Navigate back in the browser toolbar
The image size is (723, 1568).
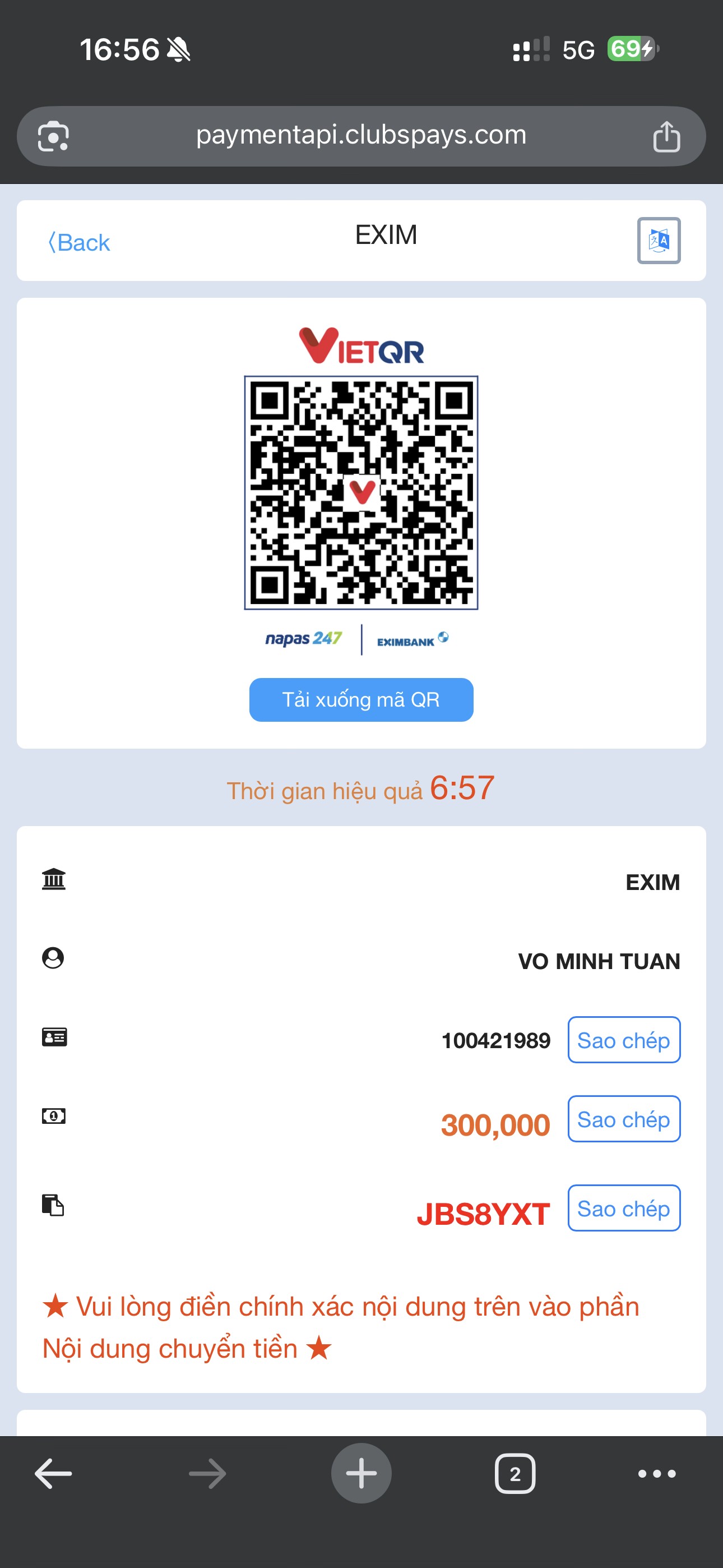(x=54, y=1474)
